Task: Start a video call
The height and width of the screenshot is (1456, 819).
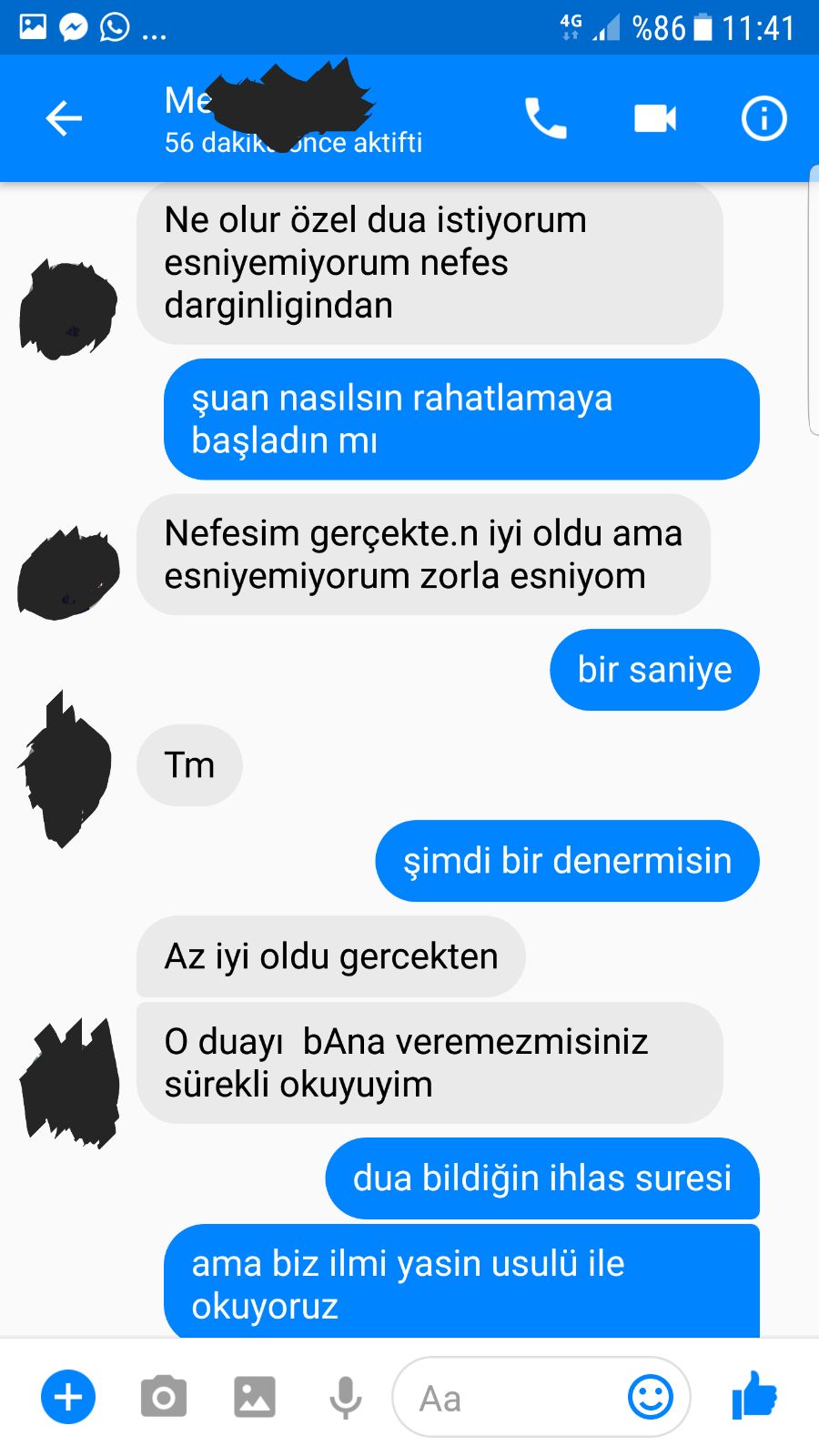Action: pos(655,118)
